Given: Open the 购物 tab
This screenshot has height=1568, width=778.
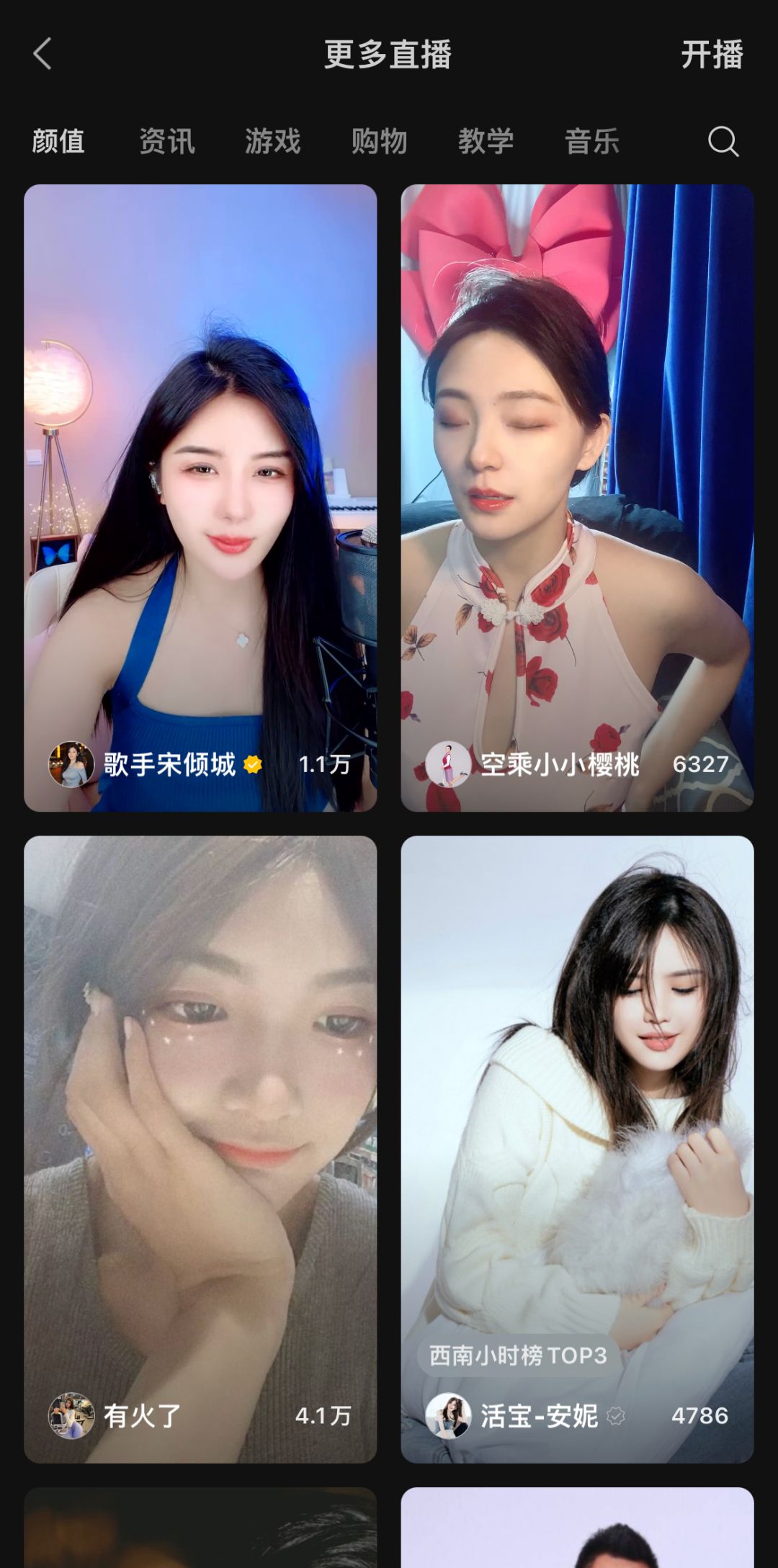Looking at the screenshot, I should pyautogui.click(x=379, y=141).
